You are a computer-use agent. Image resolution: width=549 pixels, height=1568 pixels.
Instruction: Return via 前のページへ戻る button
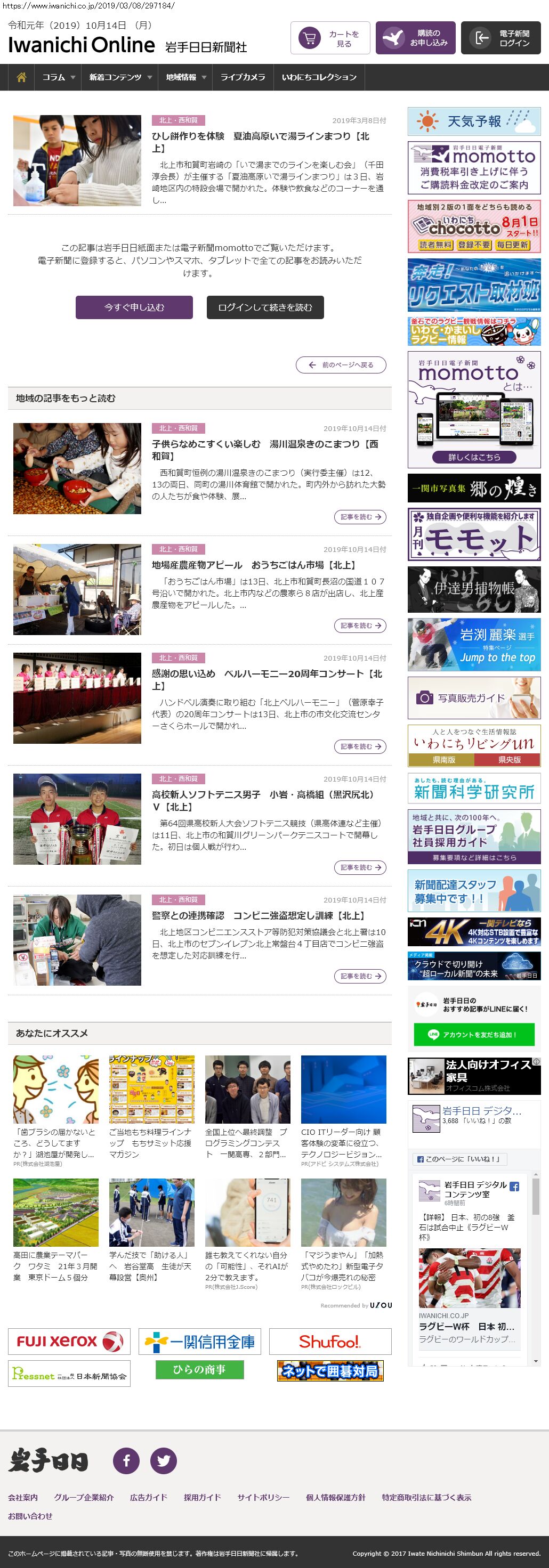click(x=341, y=364)
